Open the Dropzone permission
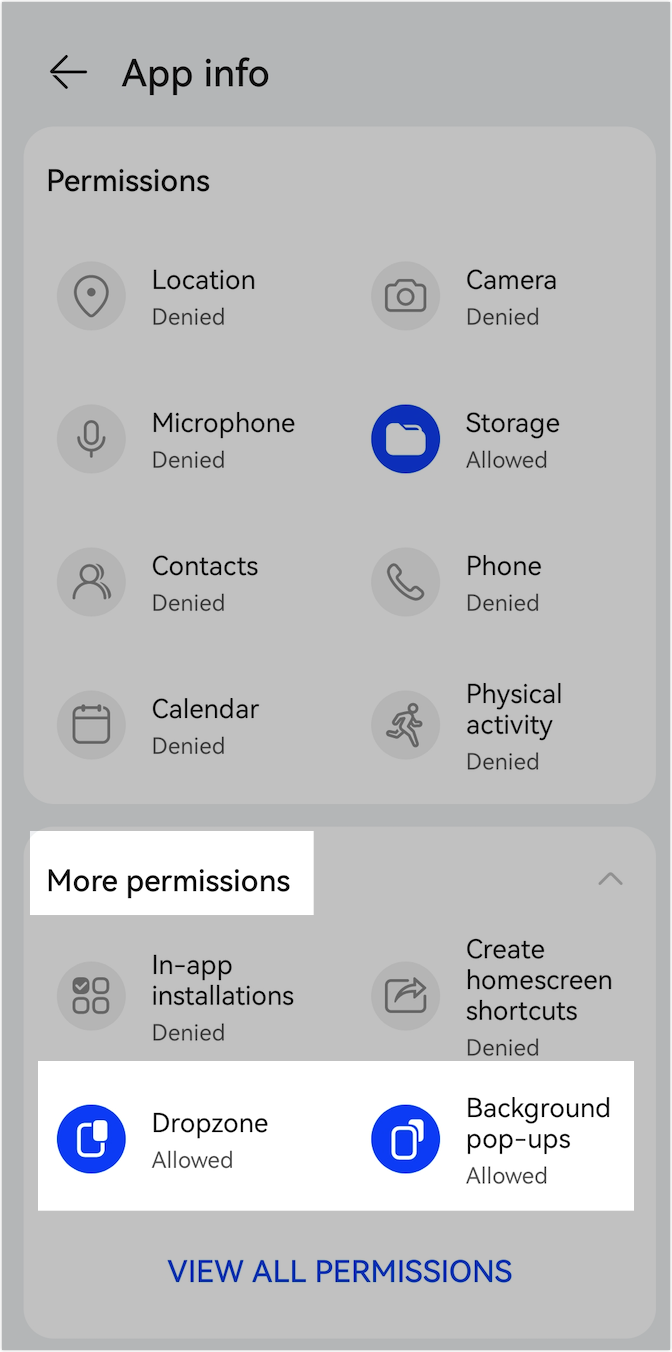The width and height of the screenshot is (672, 1352). [182, 1139]
